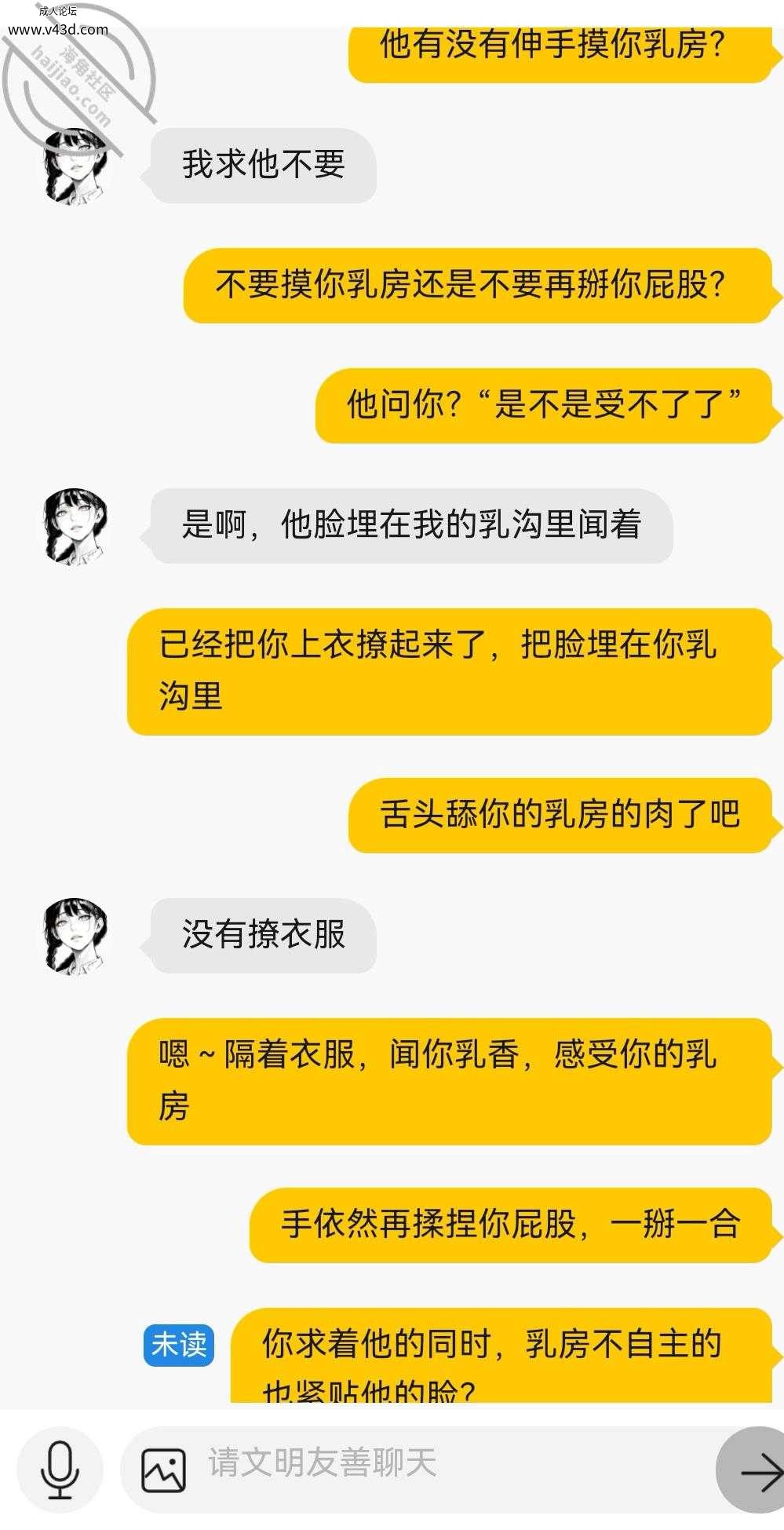Tap the microphone voice input icon

[x=60, y=1470]
